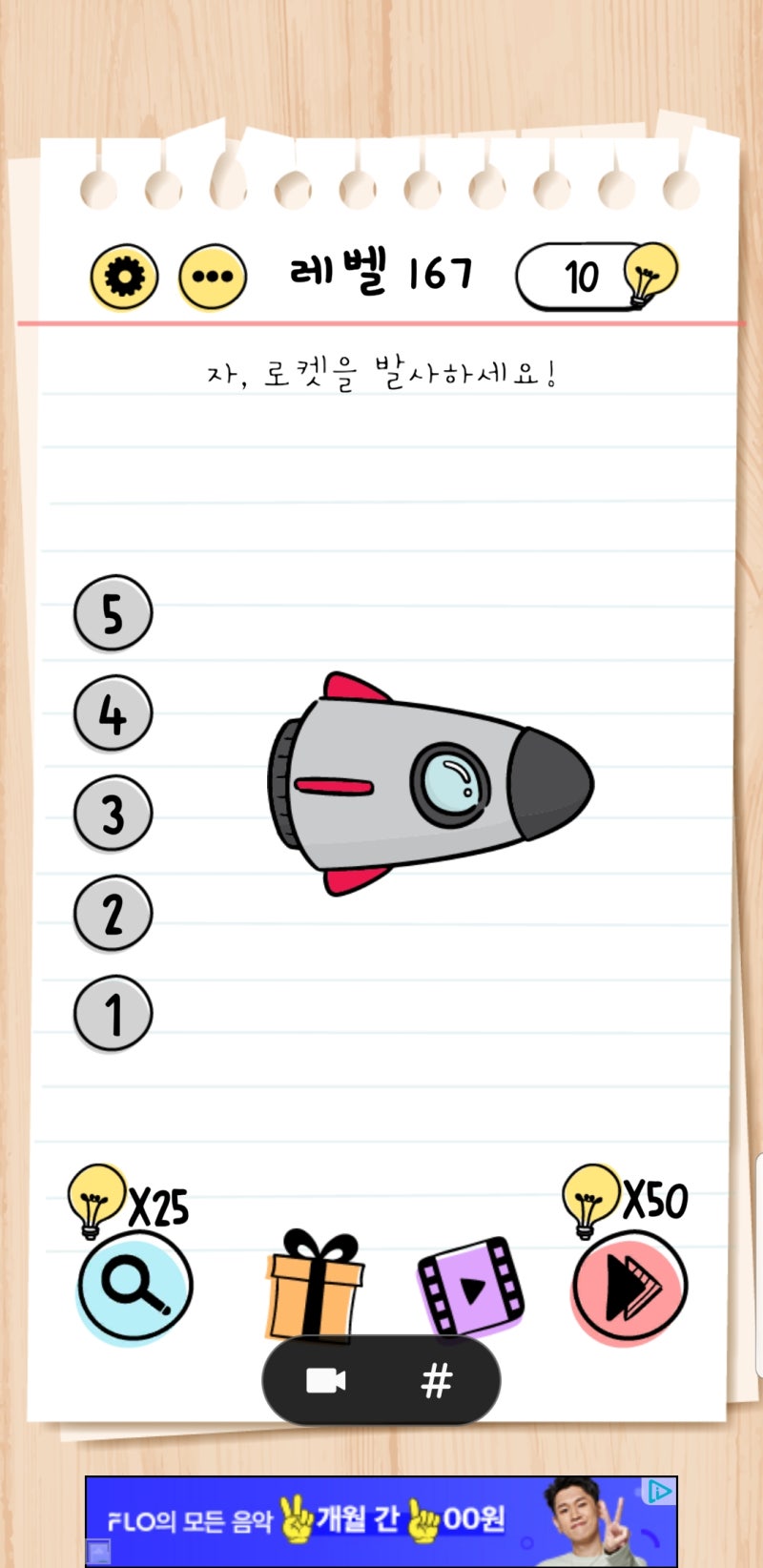Open the three-dot more options icon
Viewport: 763px width, 1568px height.
click(212, 275)
